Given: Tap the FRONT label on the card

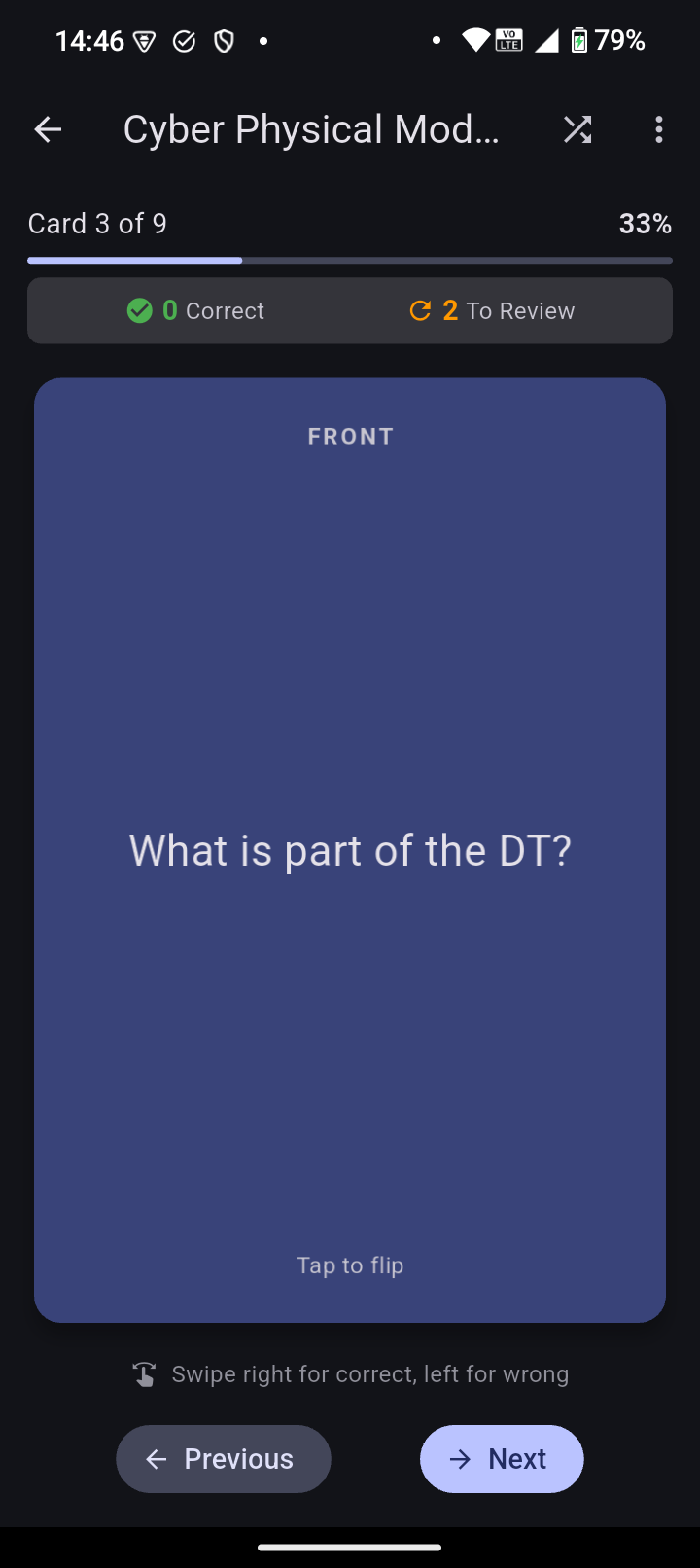Looking at the screenshot, I should pyautogui.click(x=350, y=435).
